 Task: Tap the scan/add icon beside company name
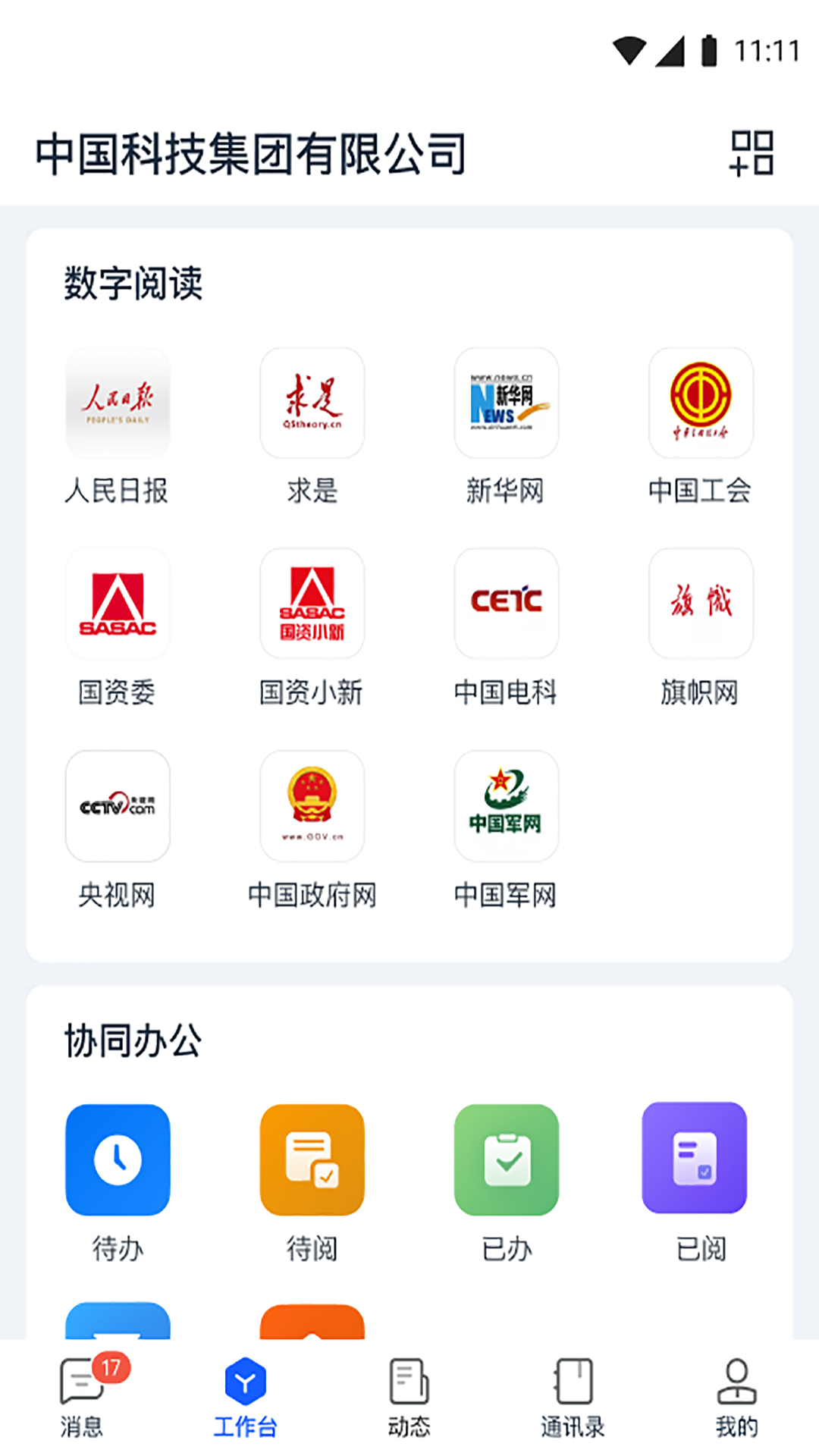(x=754, y=153)
